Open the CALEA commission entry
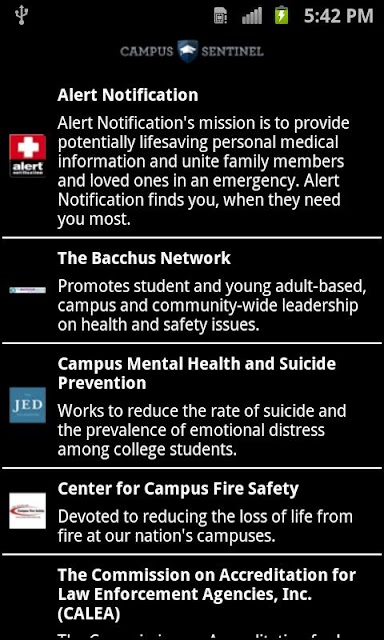384x640 pixels. click(x=192, y=598)
